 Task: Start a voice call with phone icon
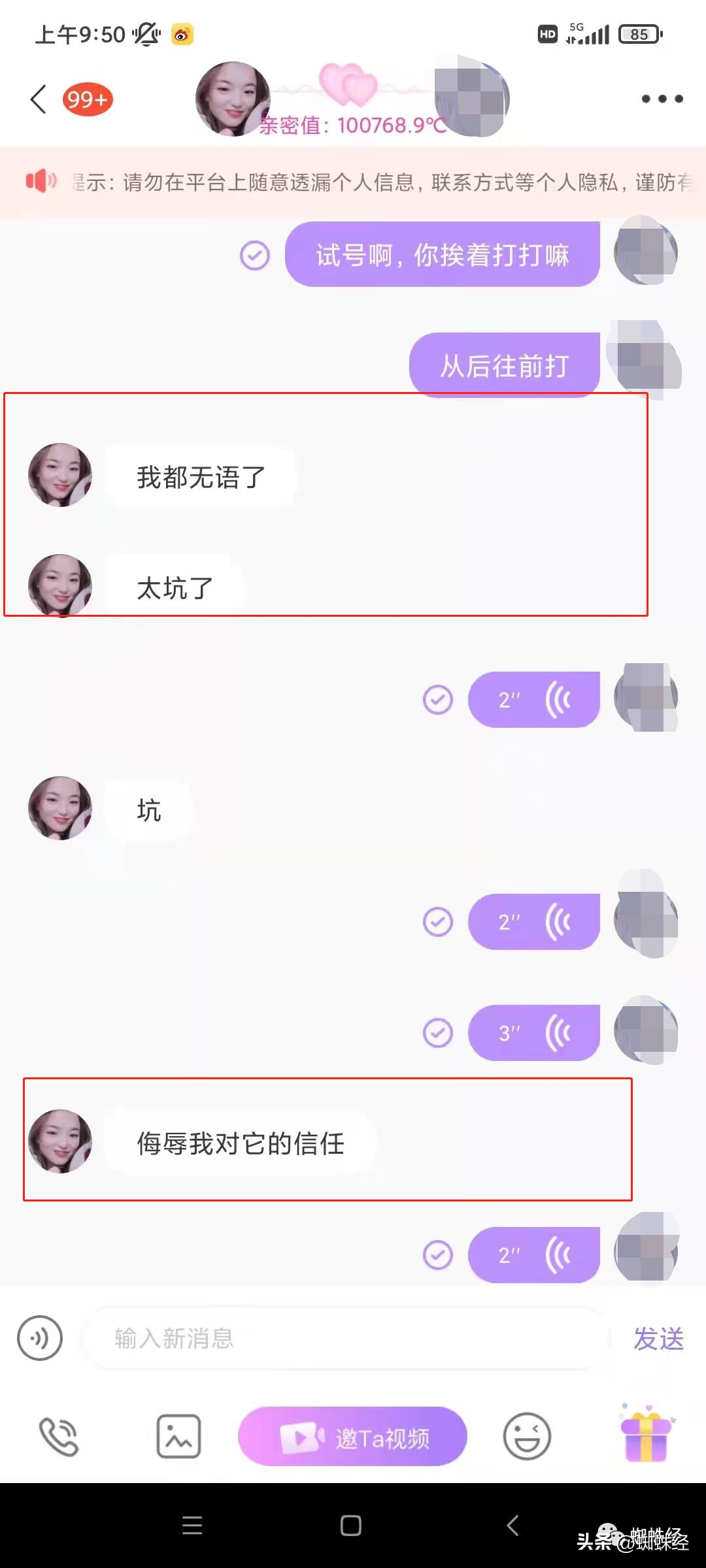59,1436
